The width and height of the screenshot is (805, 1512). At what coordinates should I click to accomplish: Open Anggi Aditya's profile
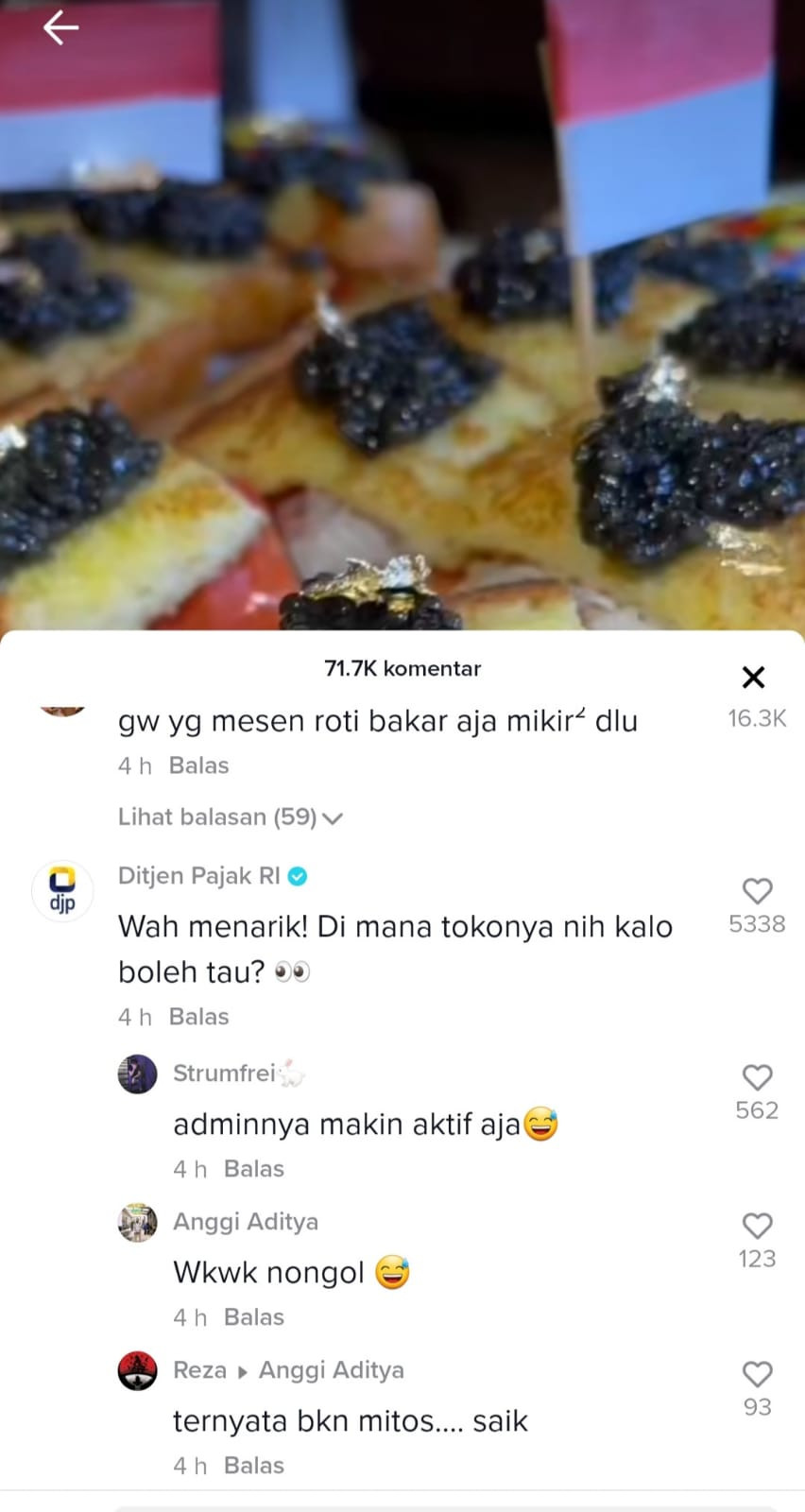(x=137, y=1223)
